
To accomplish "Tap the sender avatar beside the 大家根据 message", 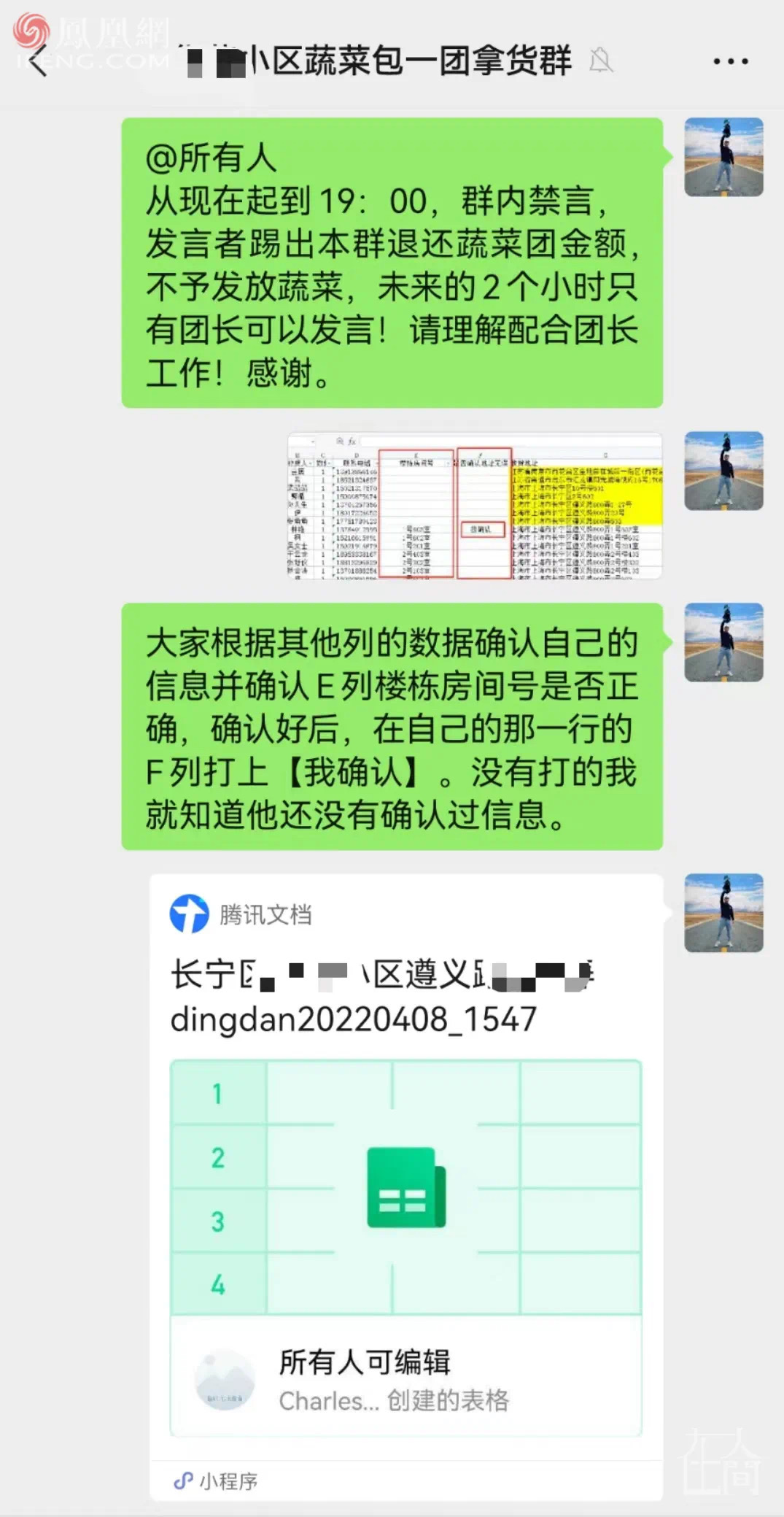I will pyautogui.click(x=723, y=642).
